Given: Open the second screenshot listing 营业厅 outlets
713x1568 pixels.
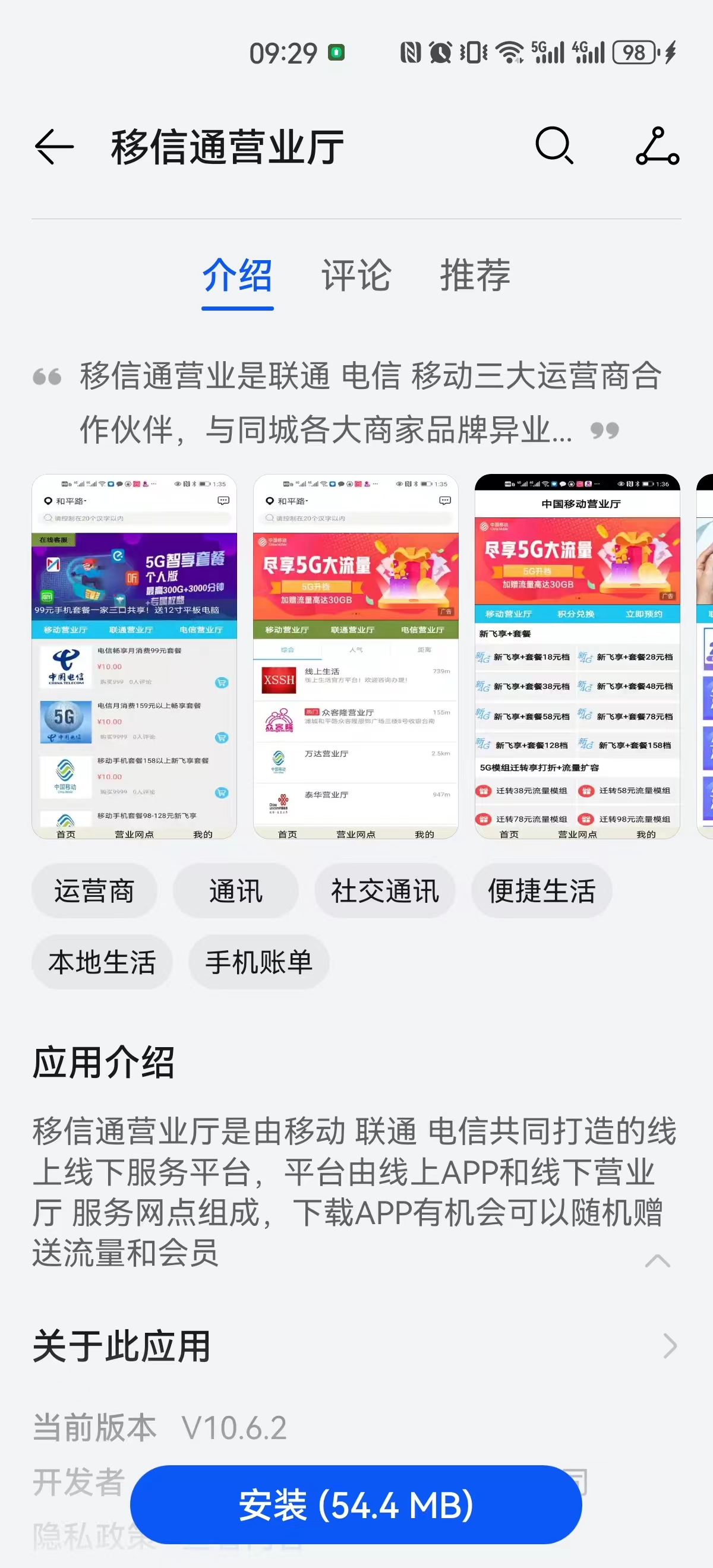Looking at the screenshot, I should (355, 656).
